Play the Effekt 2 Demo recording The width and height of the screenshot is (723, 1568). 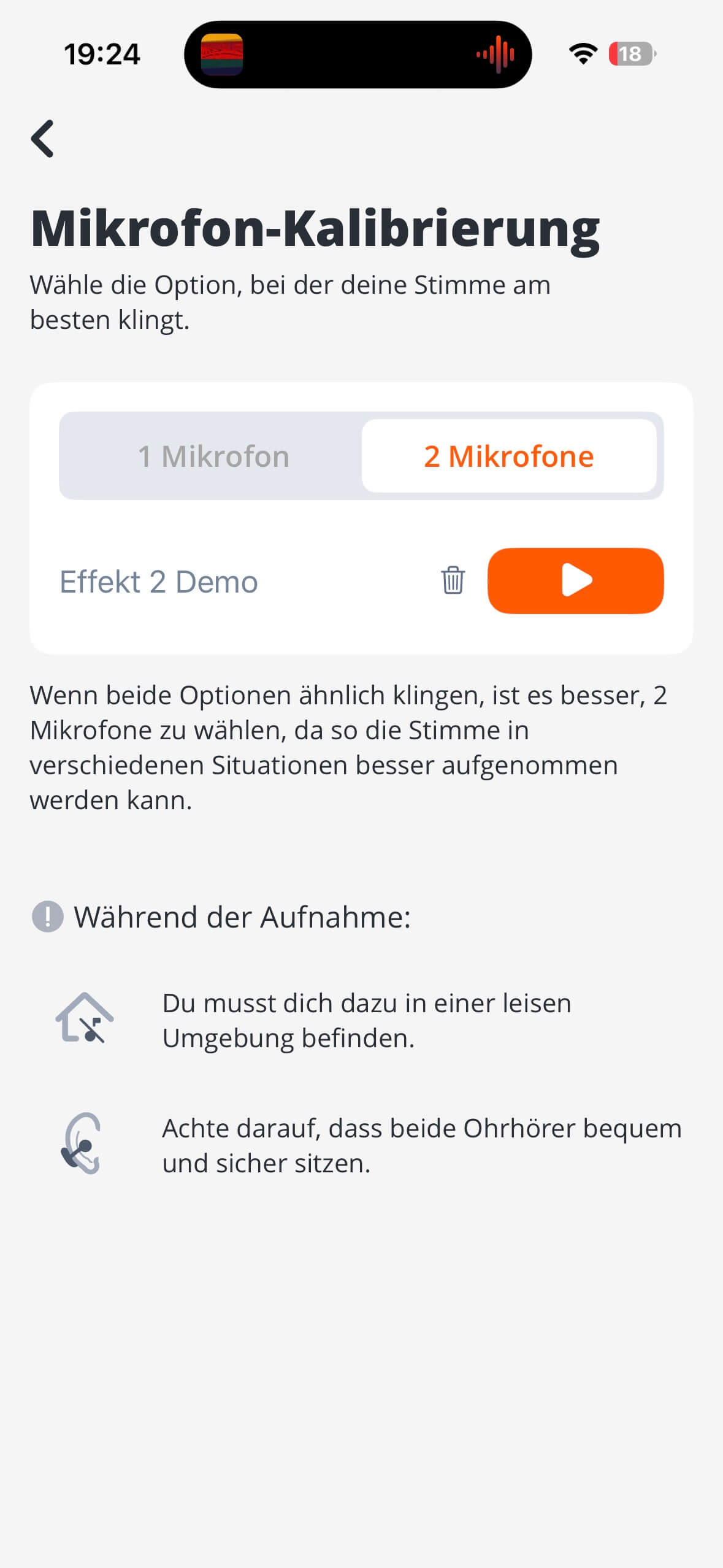click(x=575, y=580)
